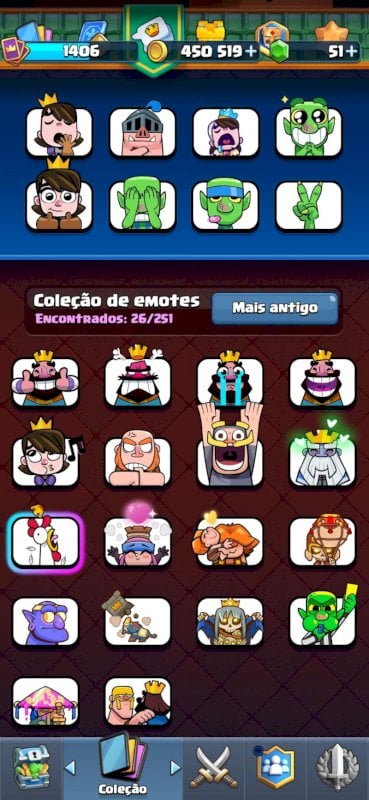Open the laurel sword events tab
This screenshot has width=369, height=800.
click(337, 768)
